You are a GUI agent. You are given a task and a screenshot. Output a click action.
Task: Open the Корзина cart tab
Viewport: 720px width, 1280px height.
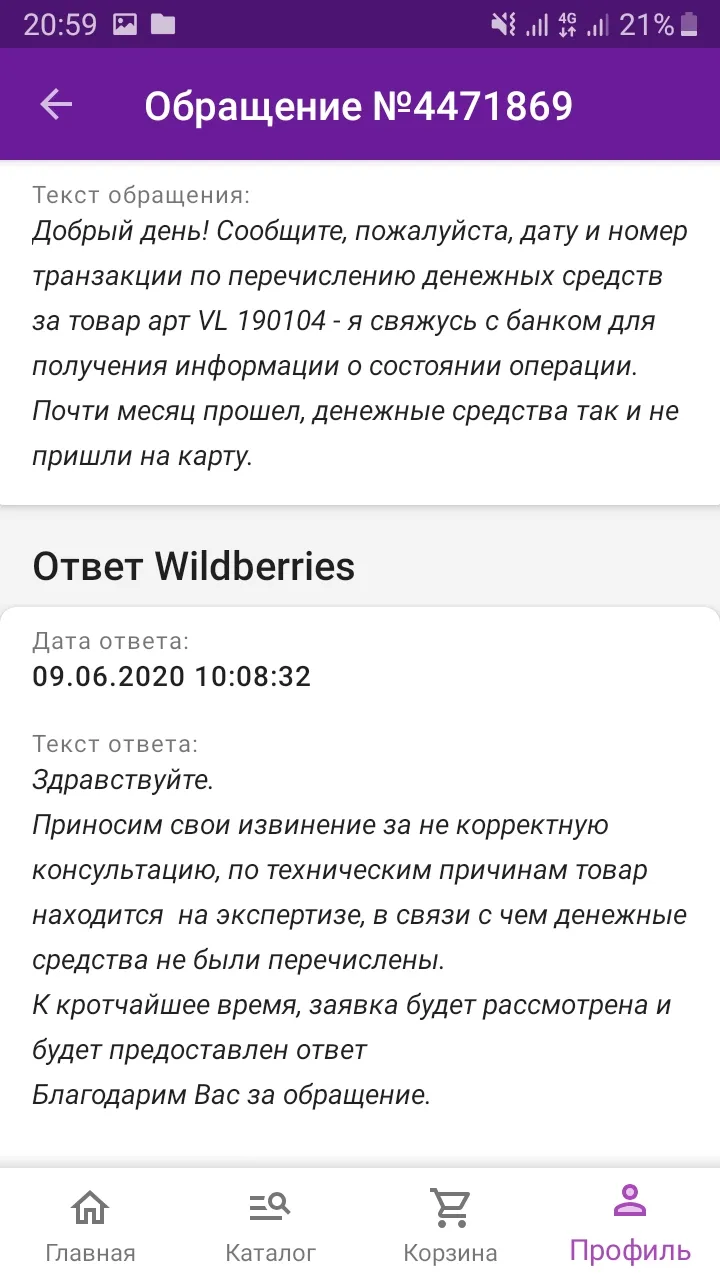coord(450,1224)
